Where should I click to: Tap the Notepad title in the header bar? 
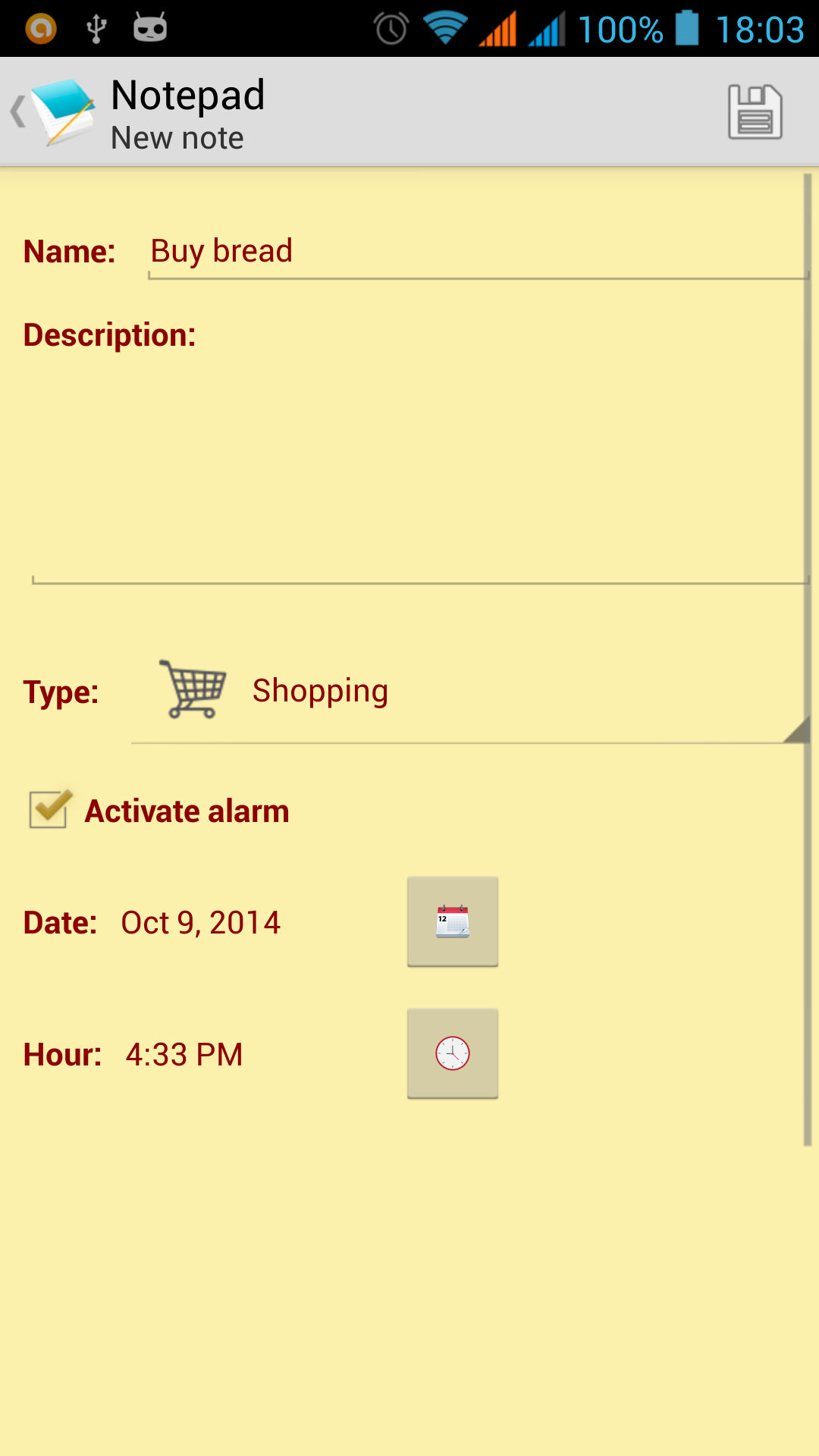[187, 94]
